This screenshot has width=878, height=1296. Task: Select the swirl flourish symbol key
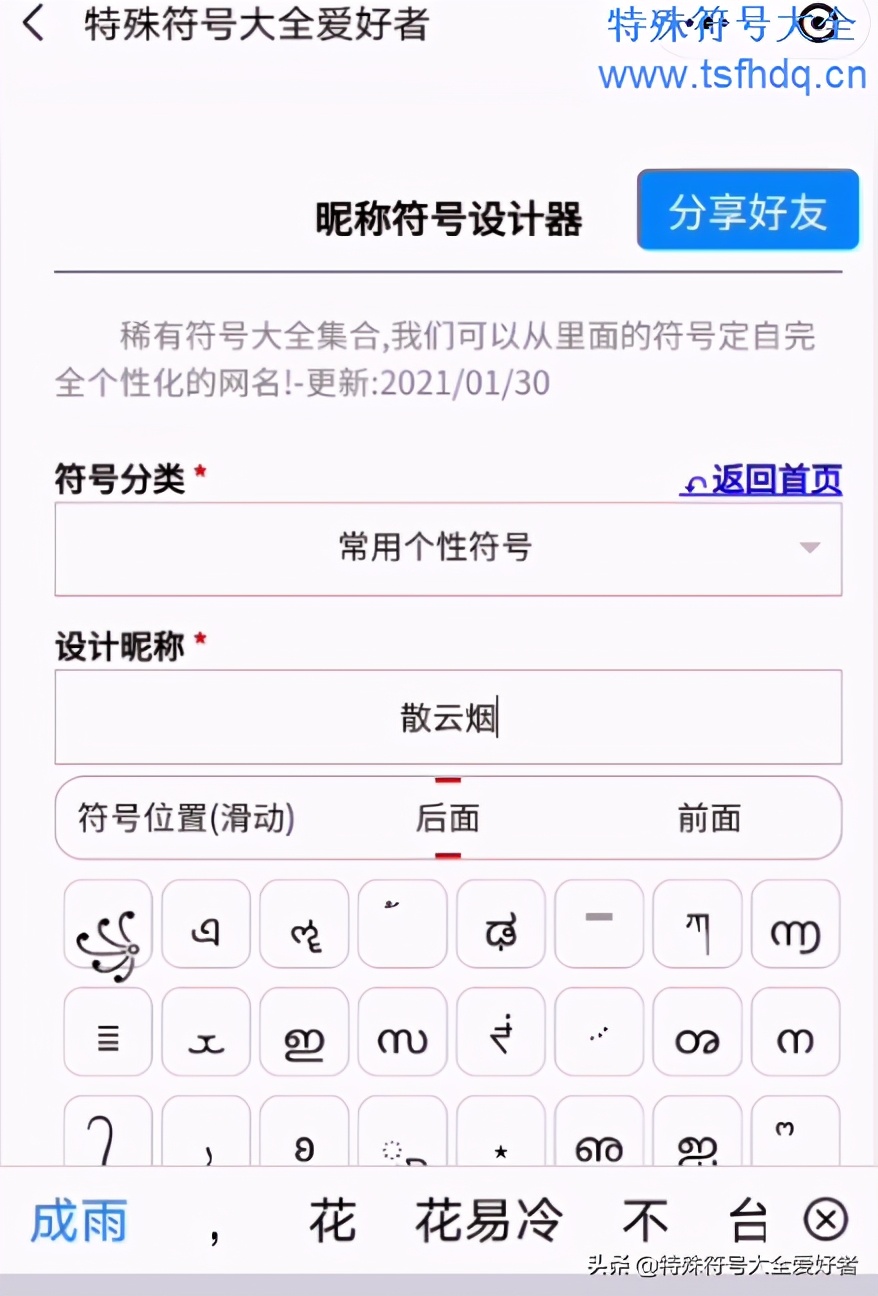coord(107,935)
